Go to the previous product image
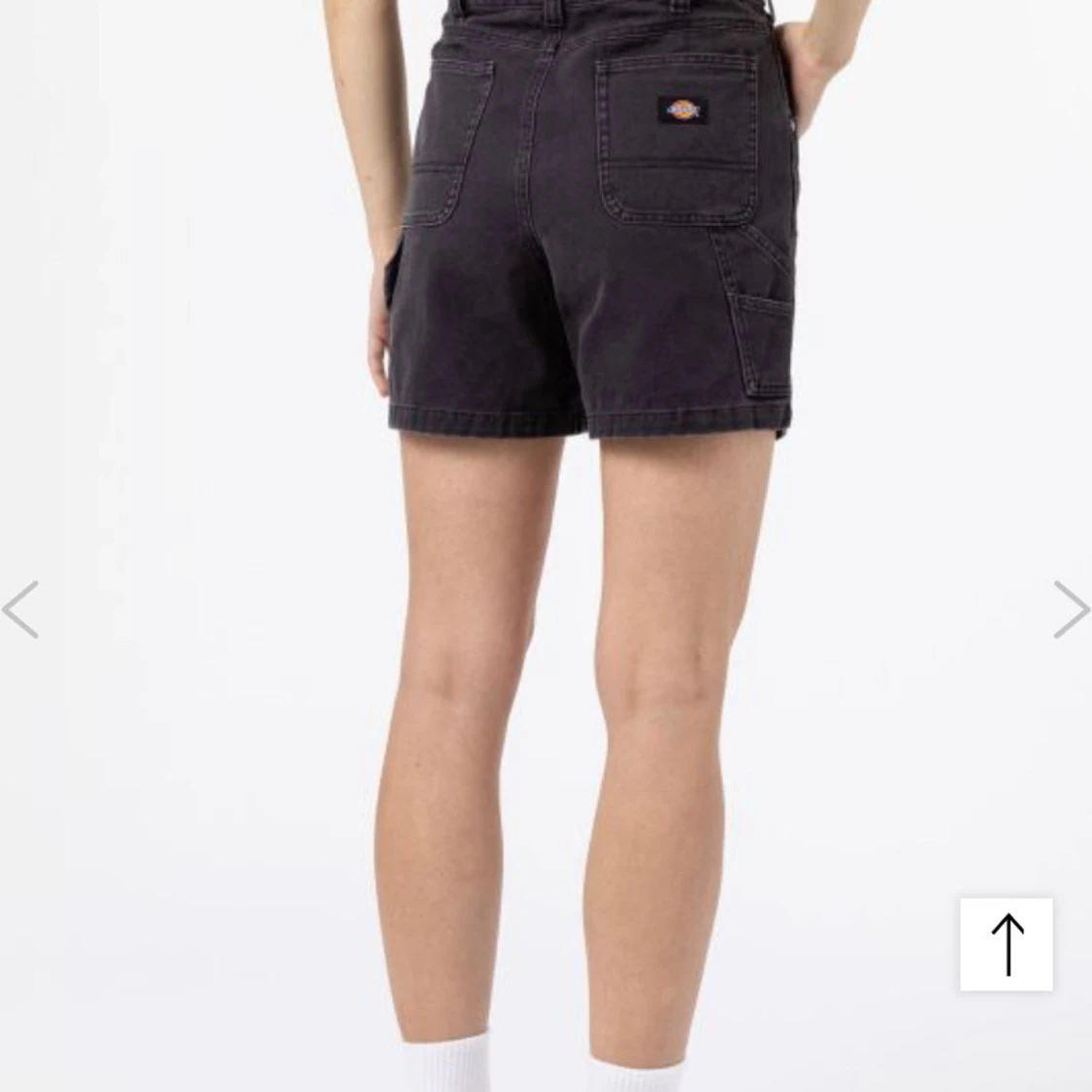The height and width of the screenshot is (1092, 1092). [21, 610]
